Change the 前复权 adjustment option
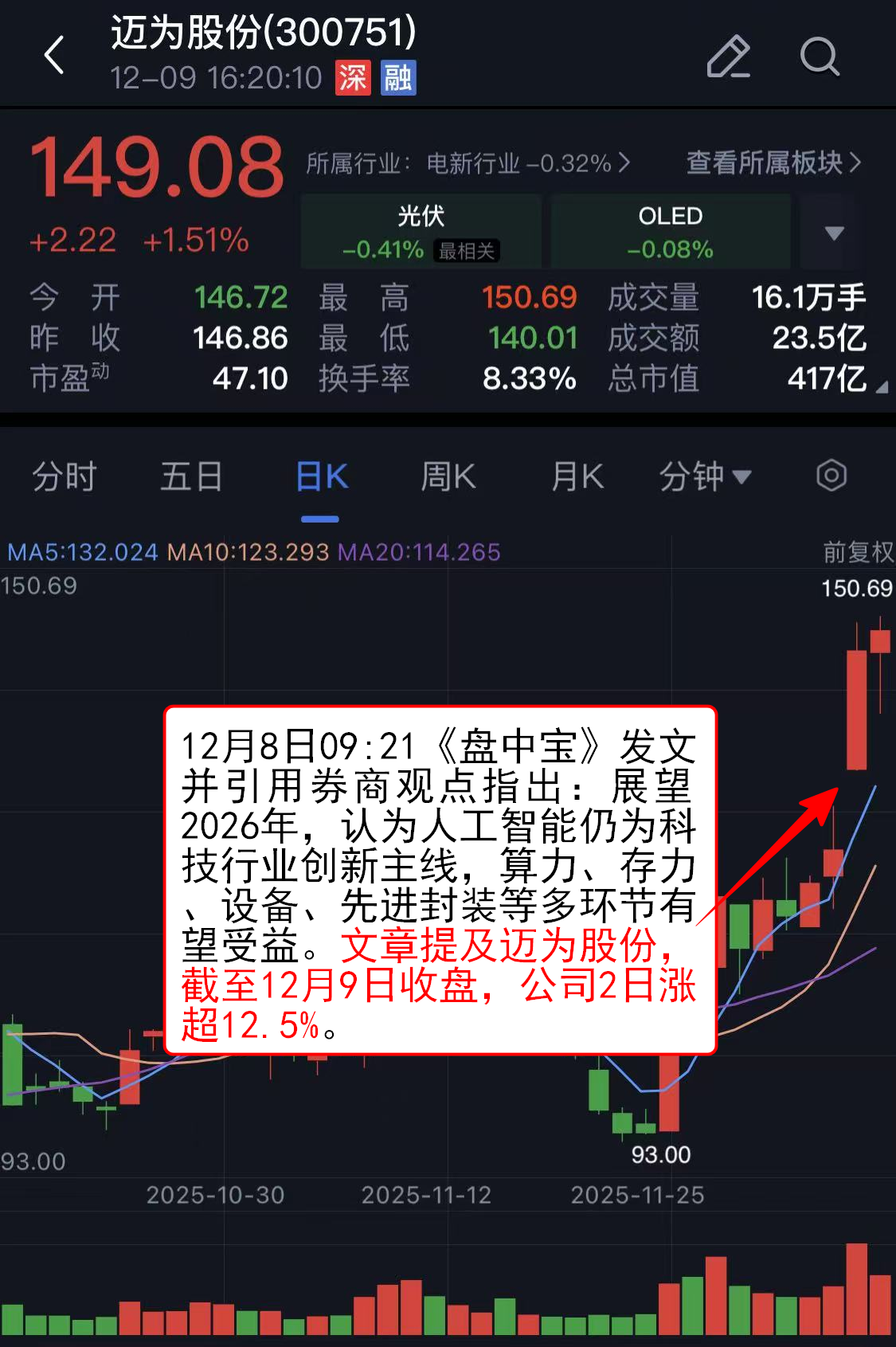Image resolution: width=896 pixels, height=1347 pixels. tap(857, 551)
